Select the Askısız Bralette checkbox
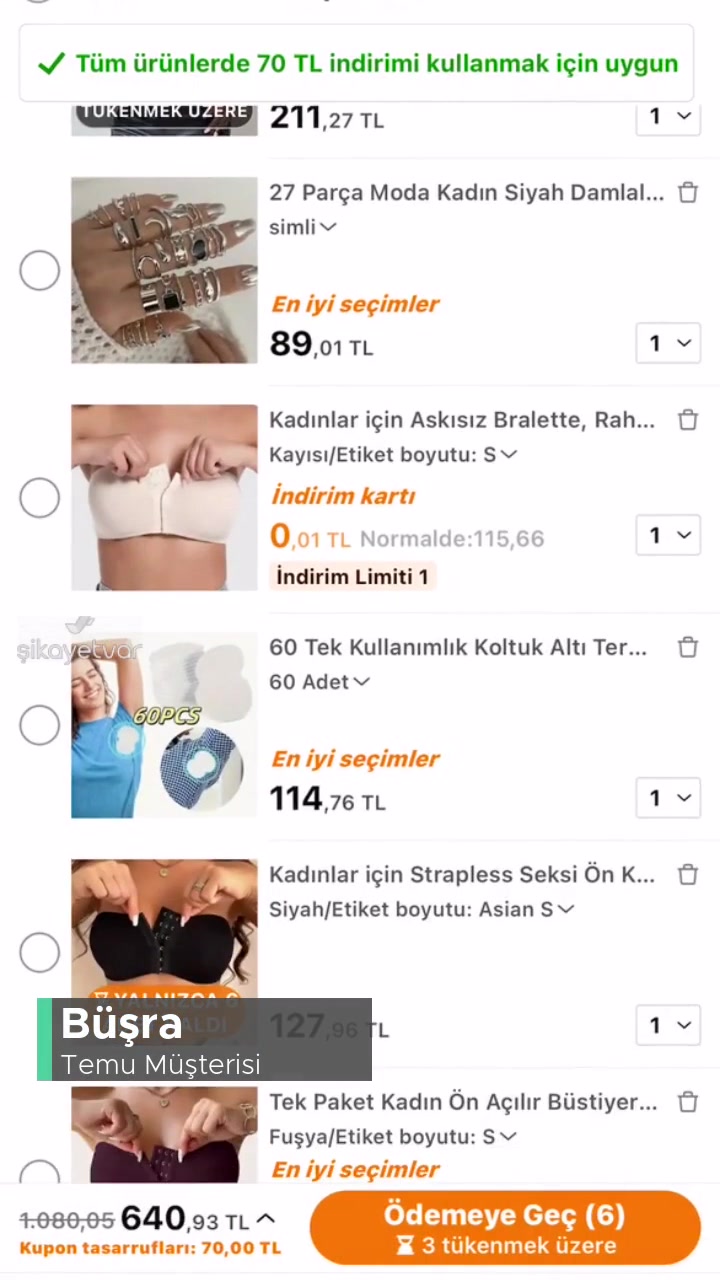This screenshot has width=720, height=1280. 39,497
